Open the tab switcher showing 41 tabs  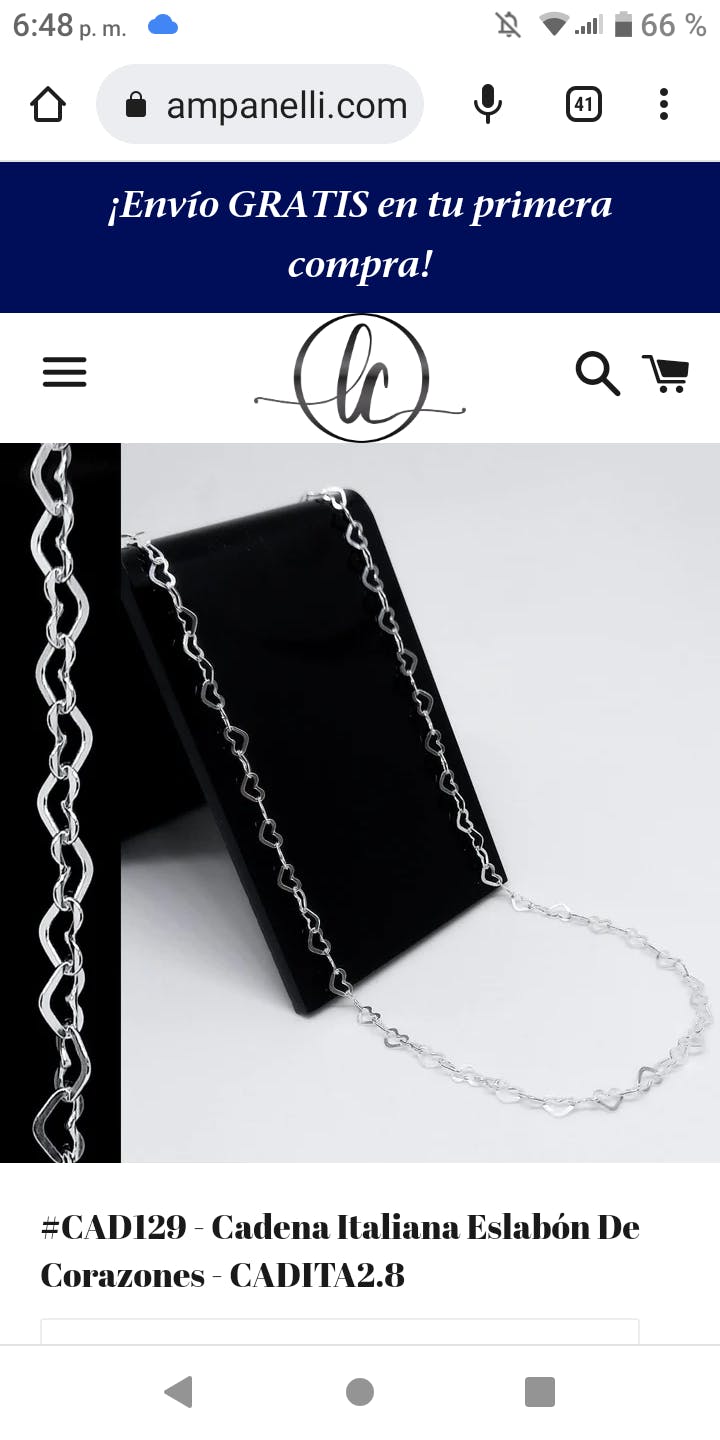tap(584, 105)
